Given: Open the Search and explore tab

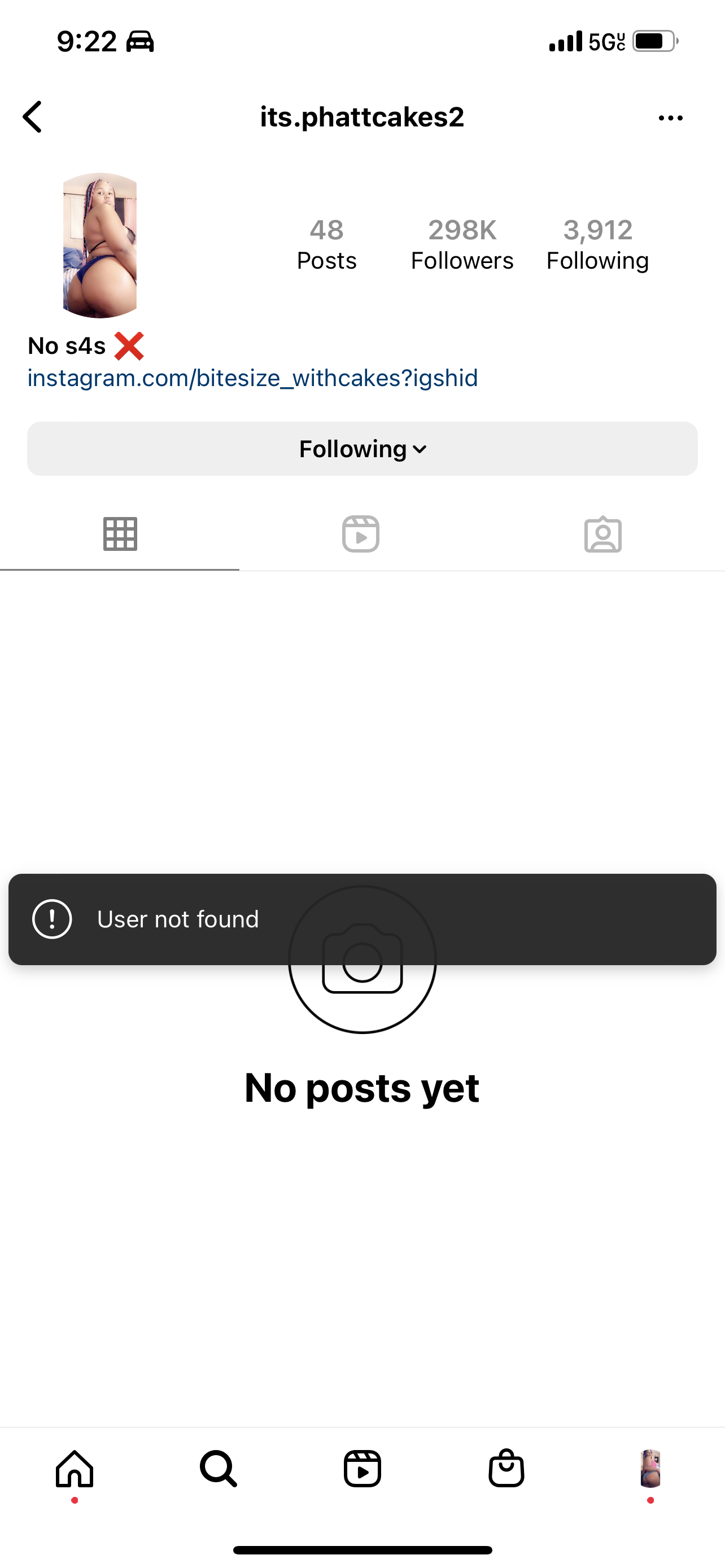Looking at the screenshot, I should point(218,1468).
